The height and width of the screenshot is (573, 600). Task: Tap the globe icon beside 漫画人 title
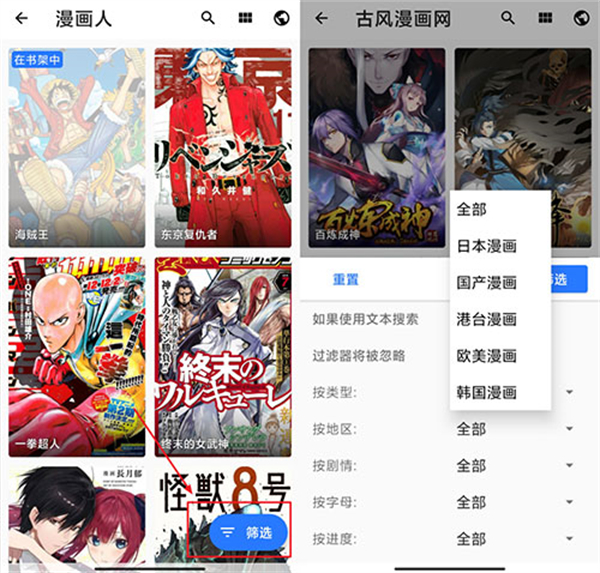click(x=281, y=18)
